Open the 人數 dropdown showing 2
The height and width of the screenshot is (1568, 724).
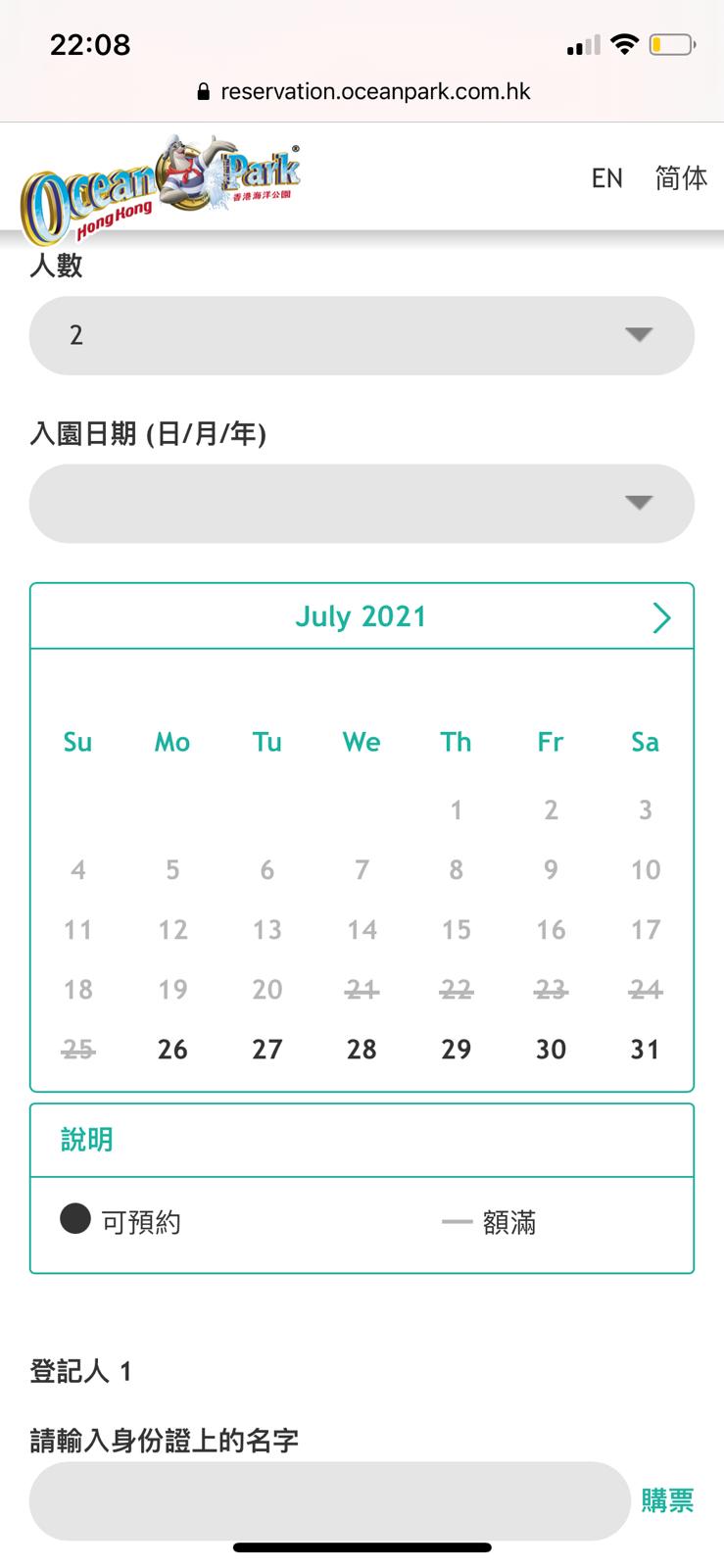point(362,335)
